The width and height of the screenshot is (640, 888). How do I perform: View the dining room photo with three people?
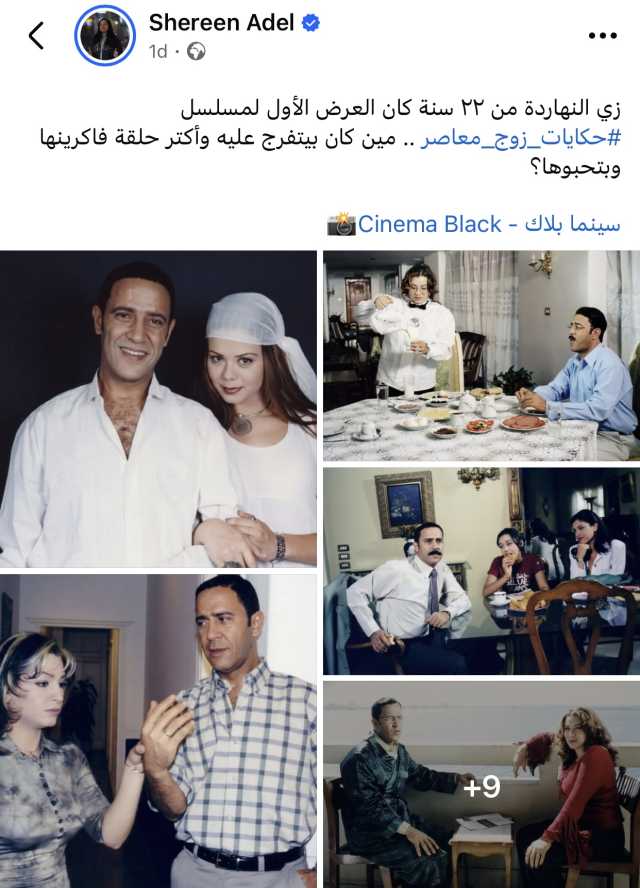(481, 571)
